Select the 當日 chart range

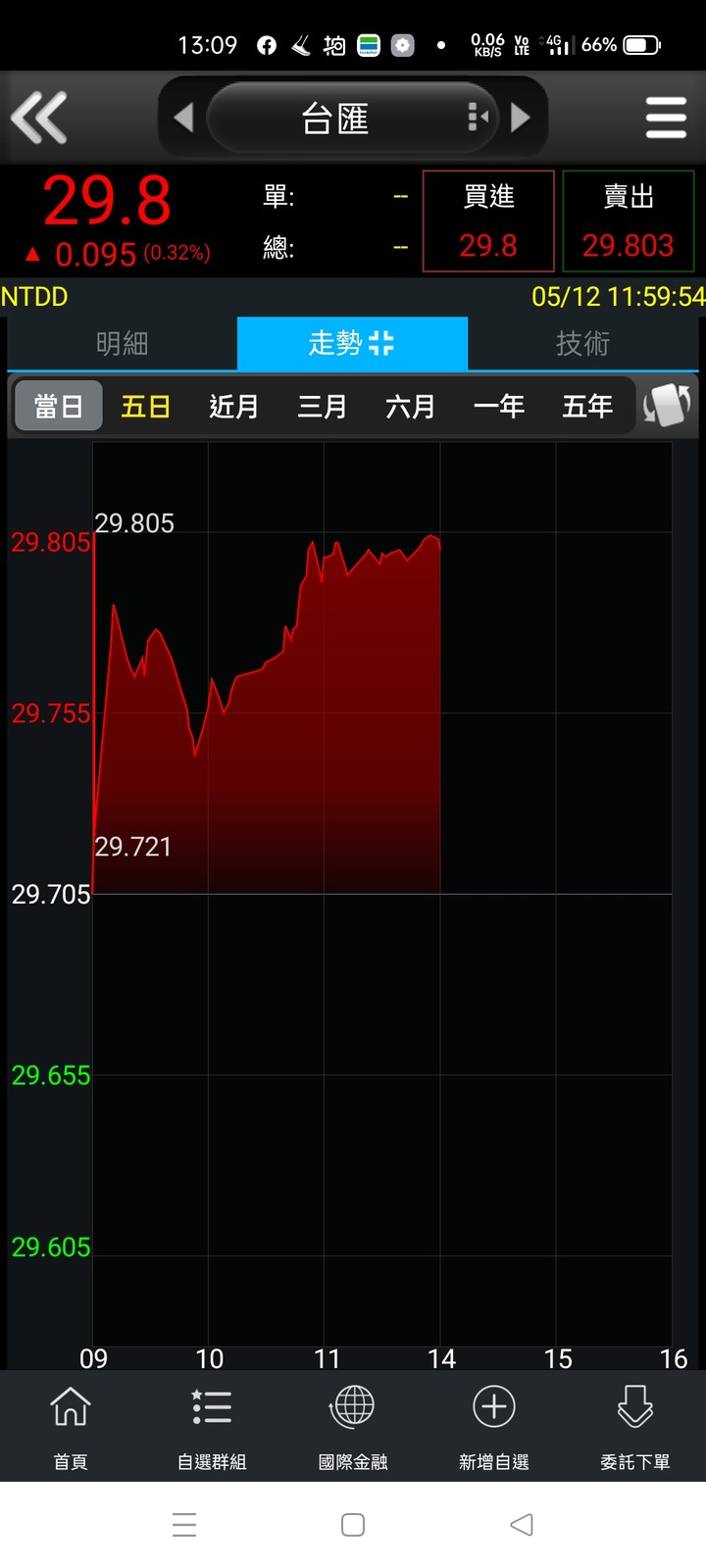click(59, 406)
